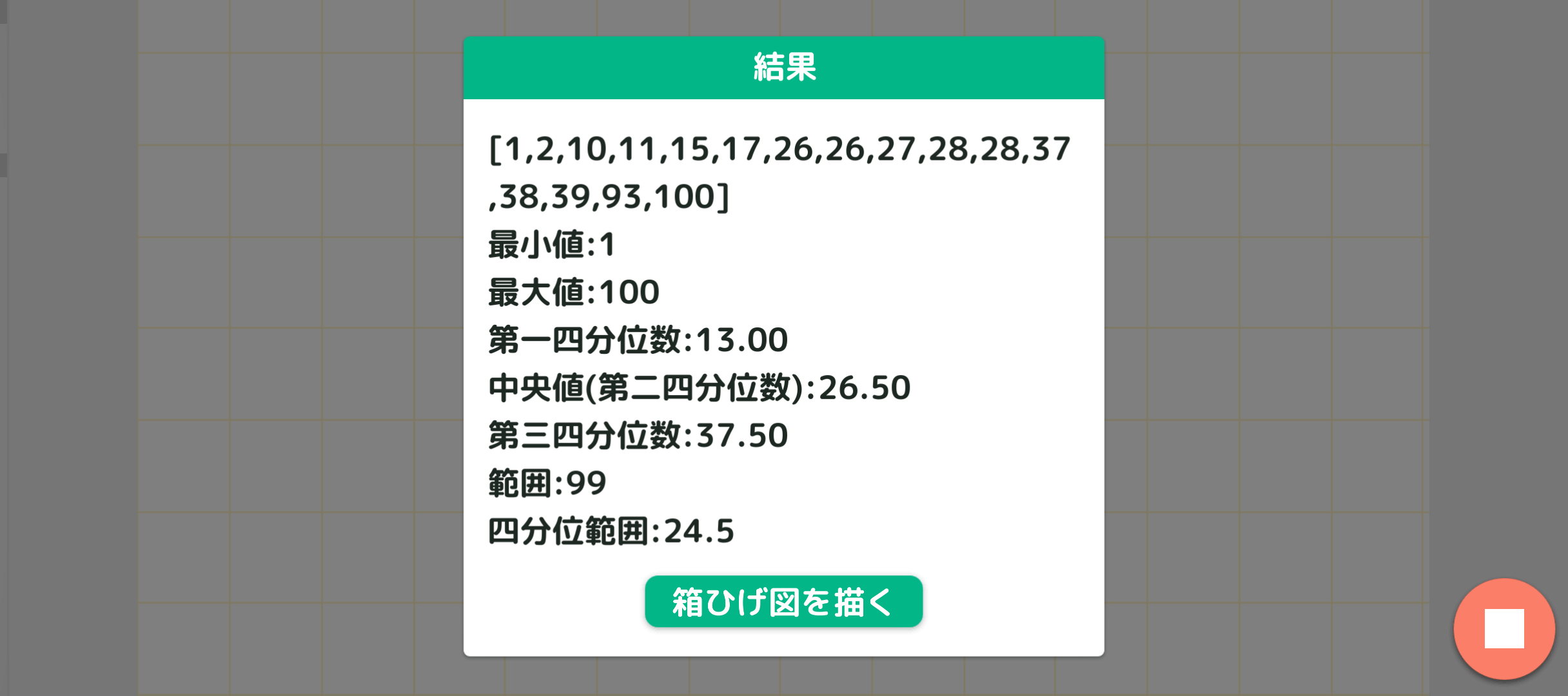Stop the program with the red square button

pos(1504,628)
